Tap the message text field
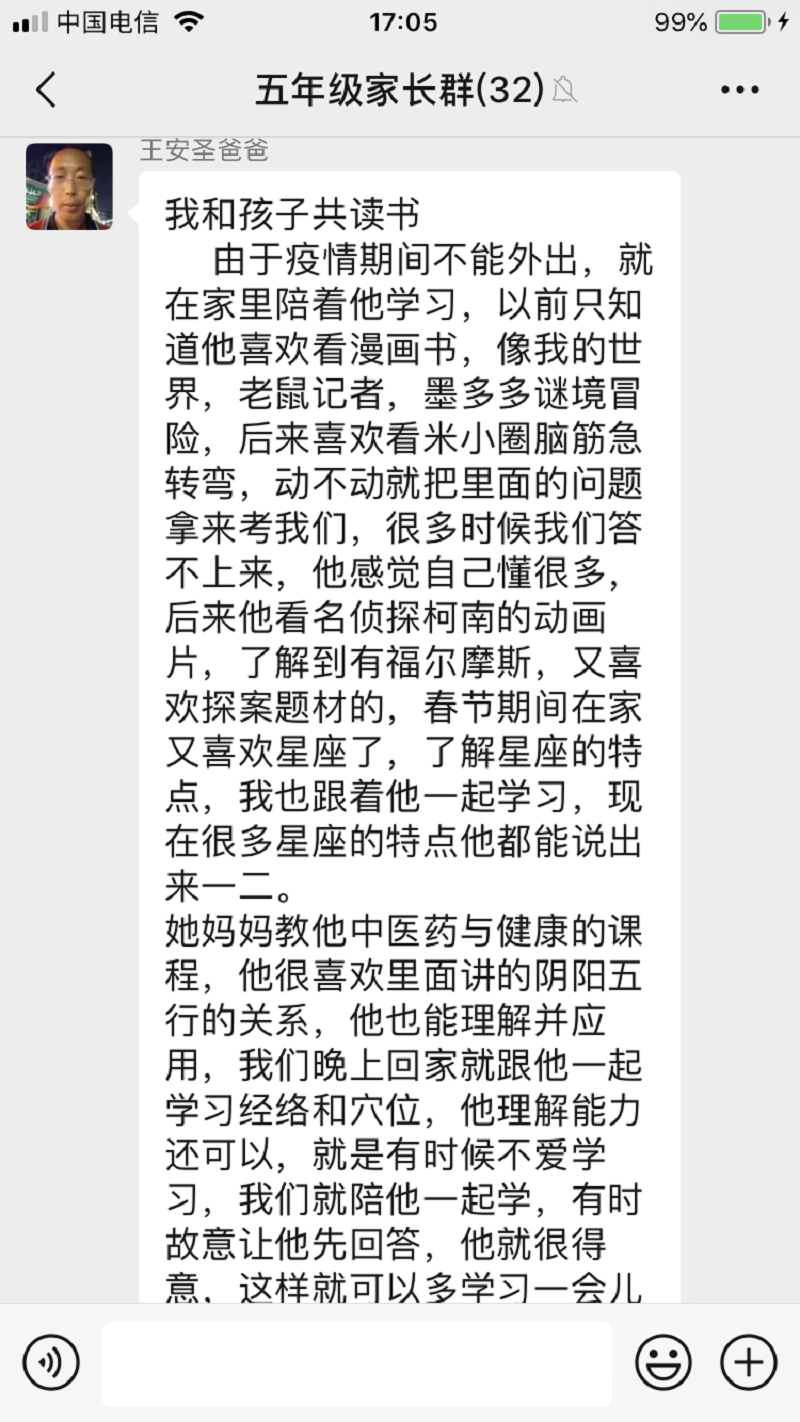The height and width of the screenshot is (1422, 800). 357,1363
